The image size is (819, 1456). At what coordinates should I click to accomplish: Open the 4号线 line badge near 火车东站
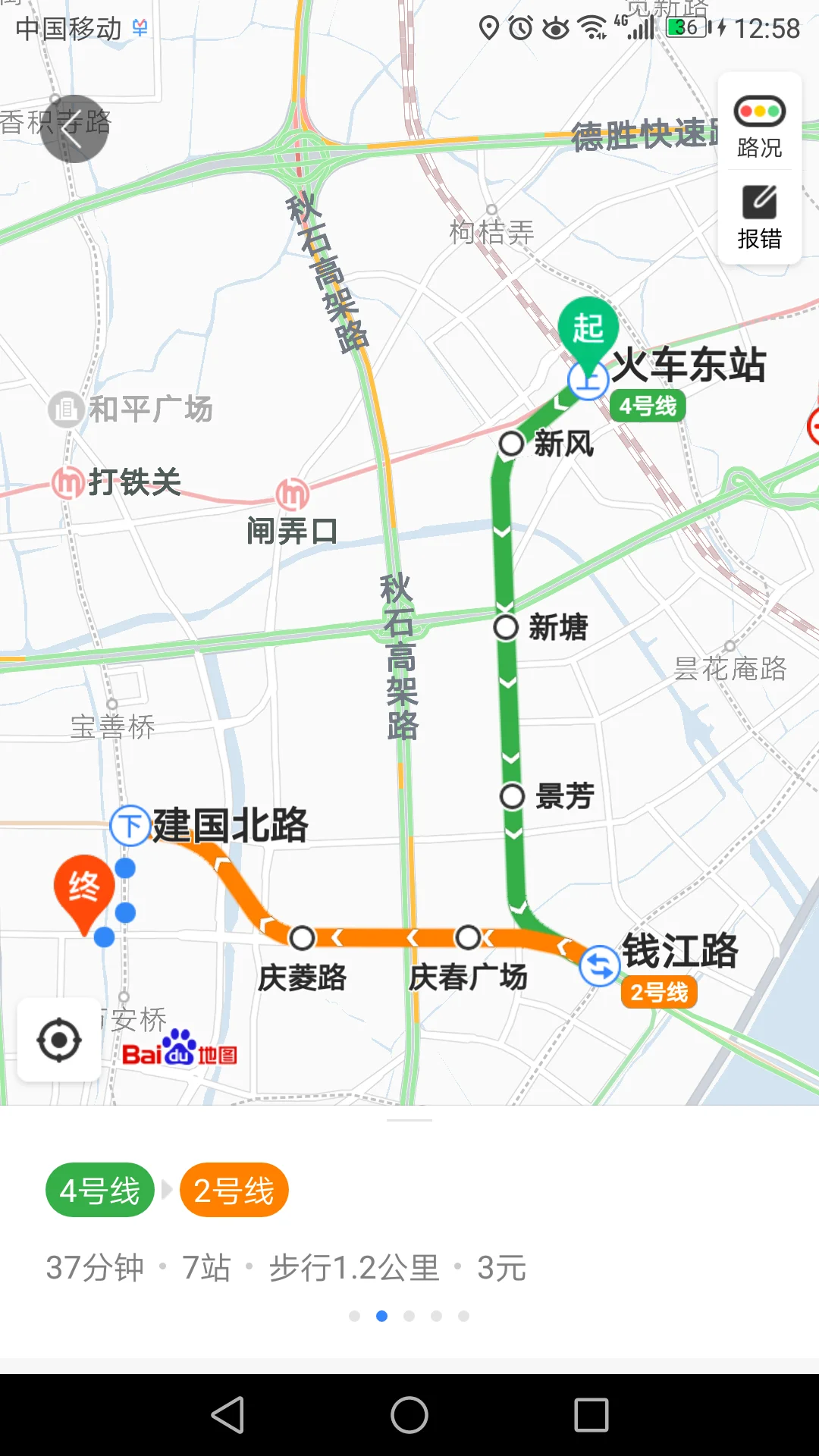649,406
